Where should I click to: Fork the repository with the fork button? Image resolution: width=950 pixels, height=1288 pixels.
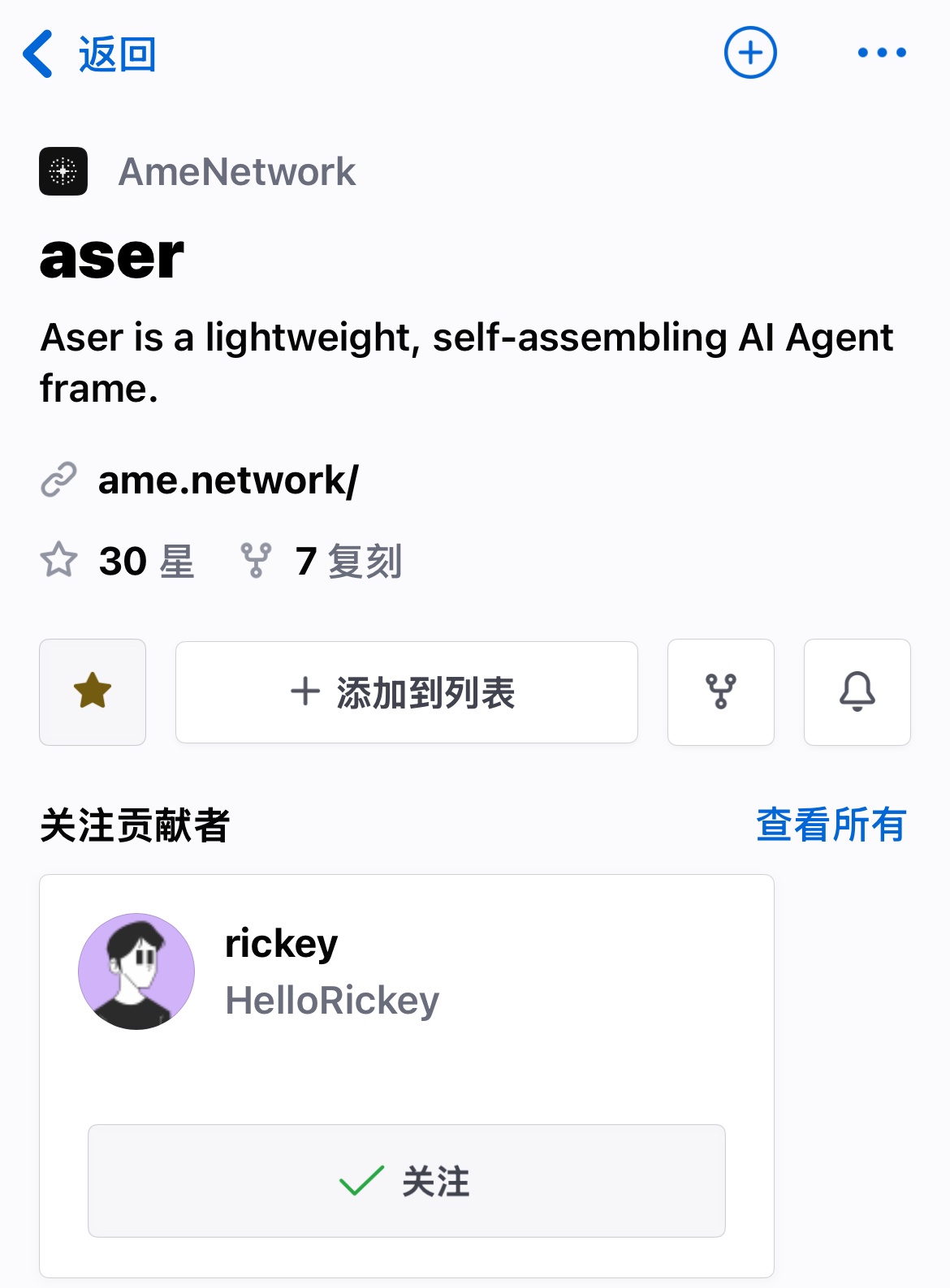click(720, 691)
